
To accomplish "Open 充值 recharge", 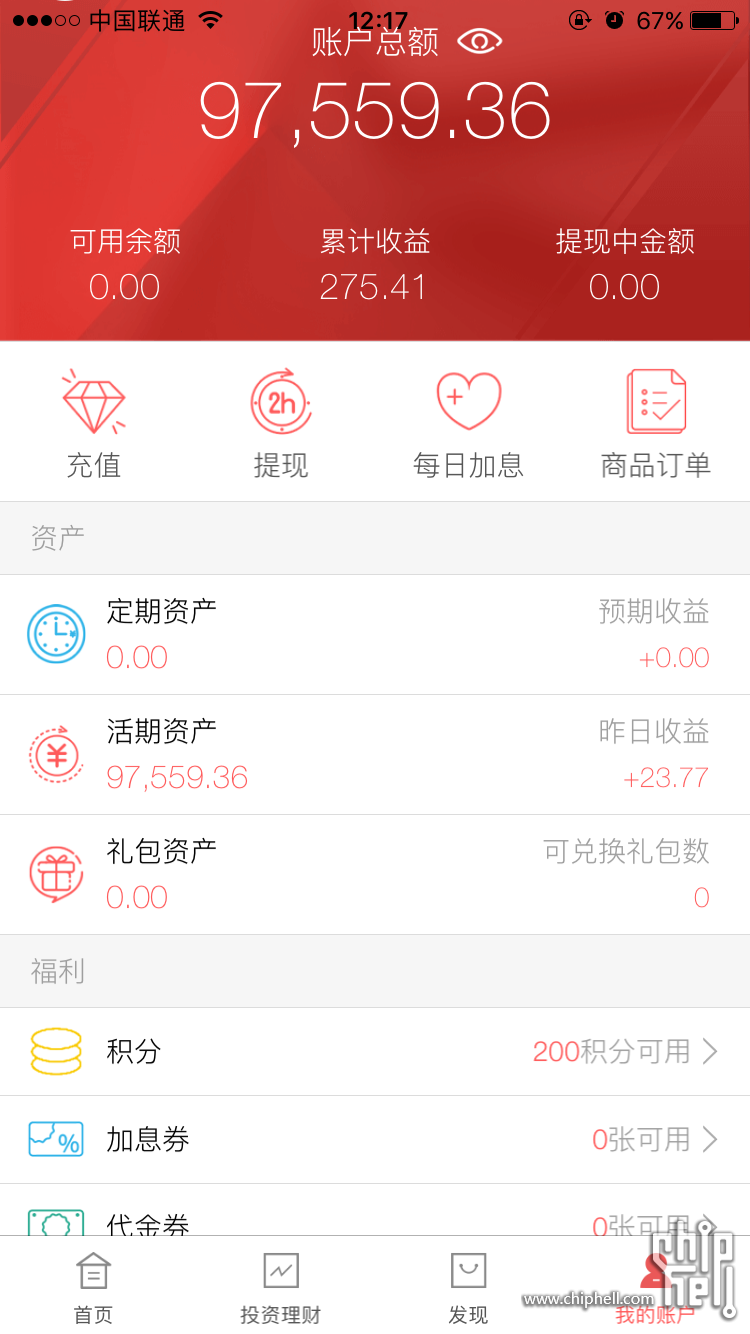I will pos(94,423).
